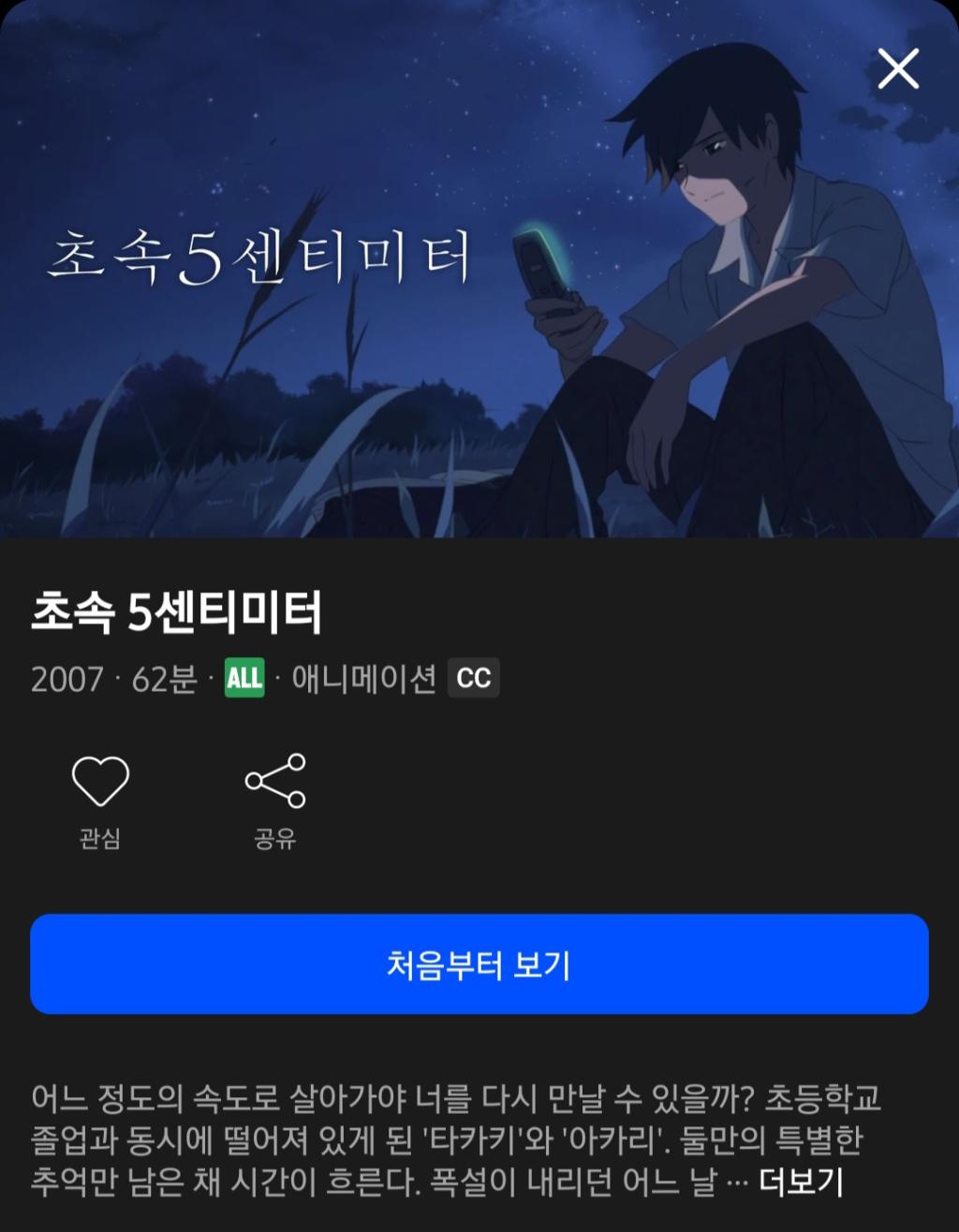Expand synopsis with 더보기
The height and width of the screenshot is (1232, 959).
pos(801,1182)
